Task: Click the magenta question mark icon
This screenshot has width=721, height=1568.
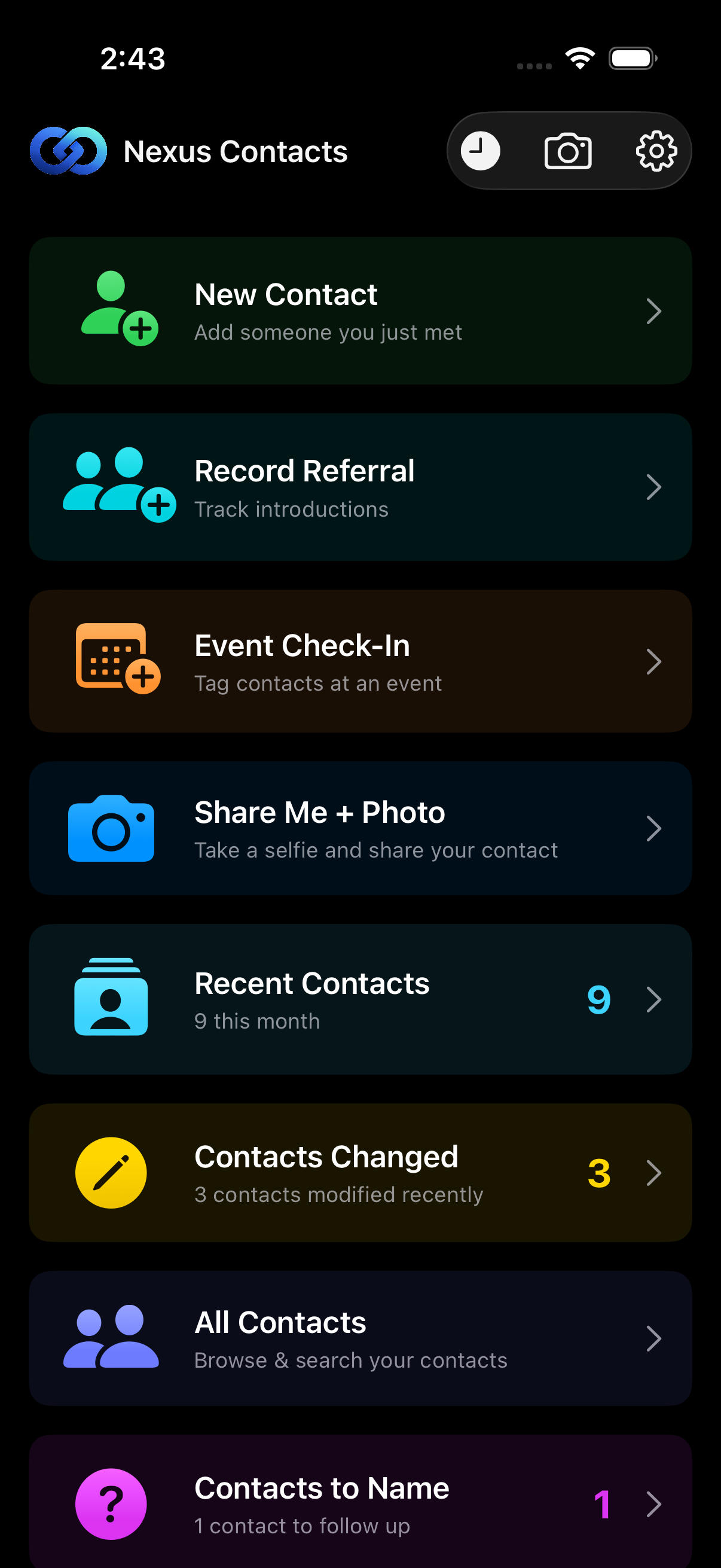Action: 111,1505
